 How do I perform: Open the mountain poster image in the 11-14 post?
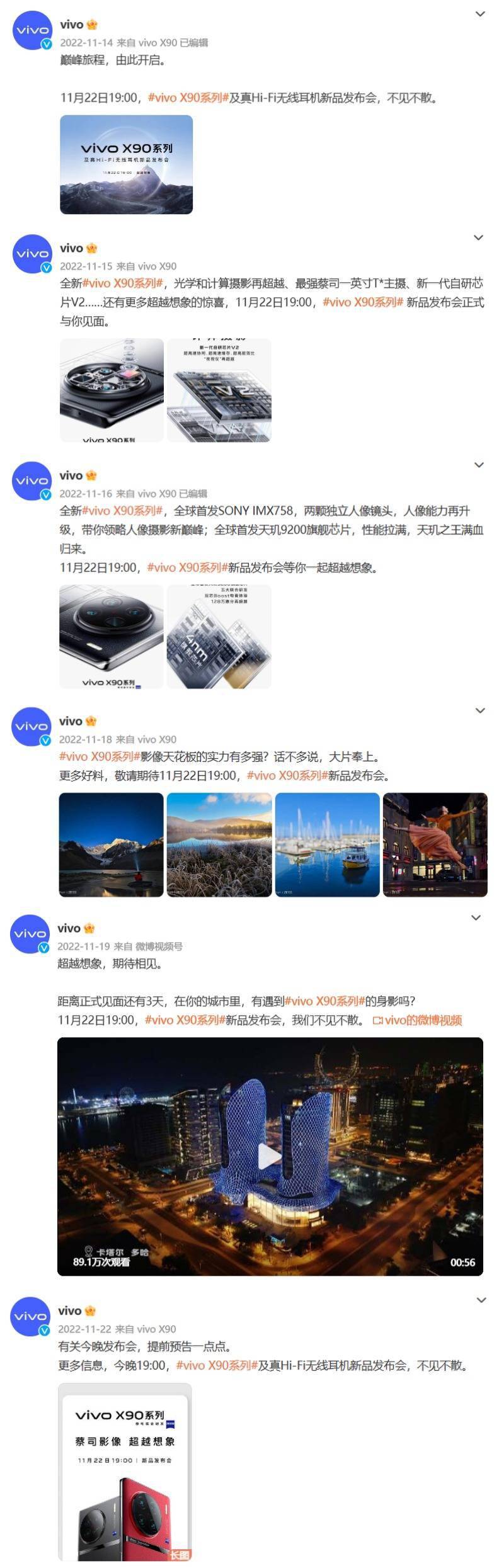(x=126, y=164)
